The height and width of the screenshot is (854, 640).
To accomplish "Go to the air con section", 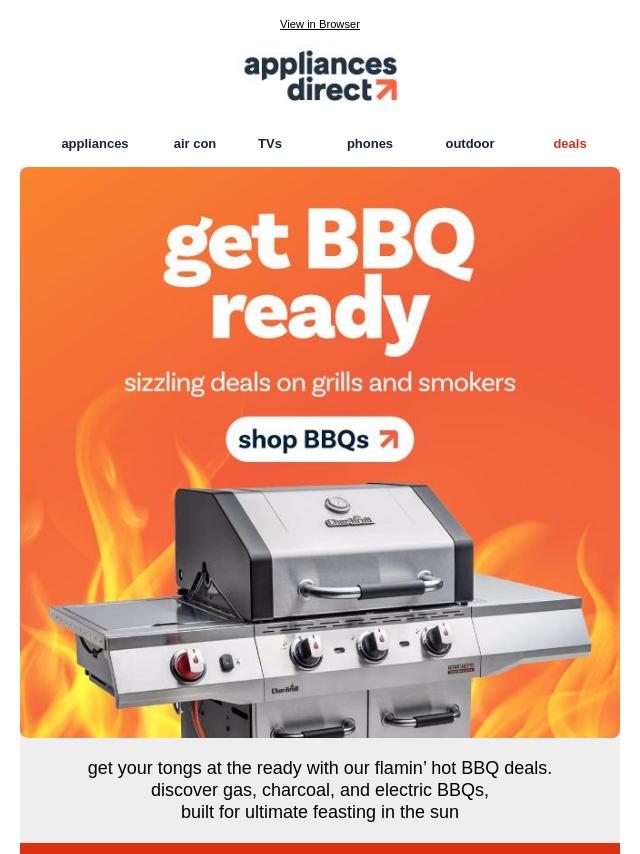I will click(195, 143).
